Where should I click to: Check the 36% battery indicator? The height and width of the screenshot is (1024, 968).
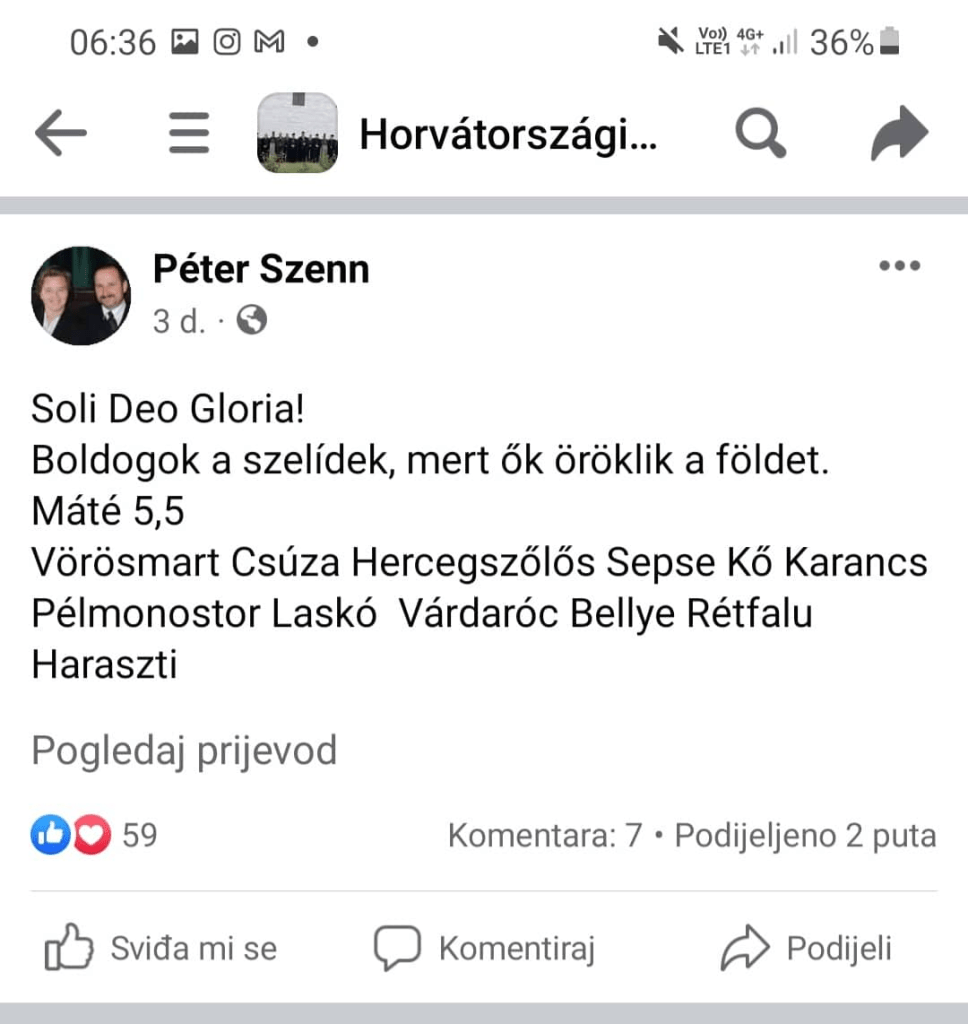(x=858, y=42)
